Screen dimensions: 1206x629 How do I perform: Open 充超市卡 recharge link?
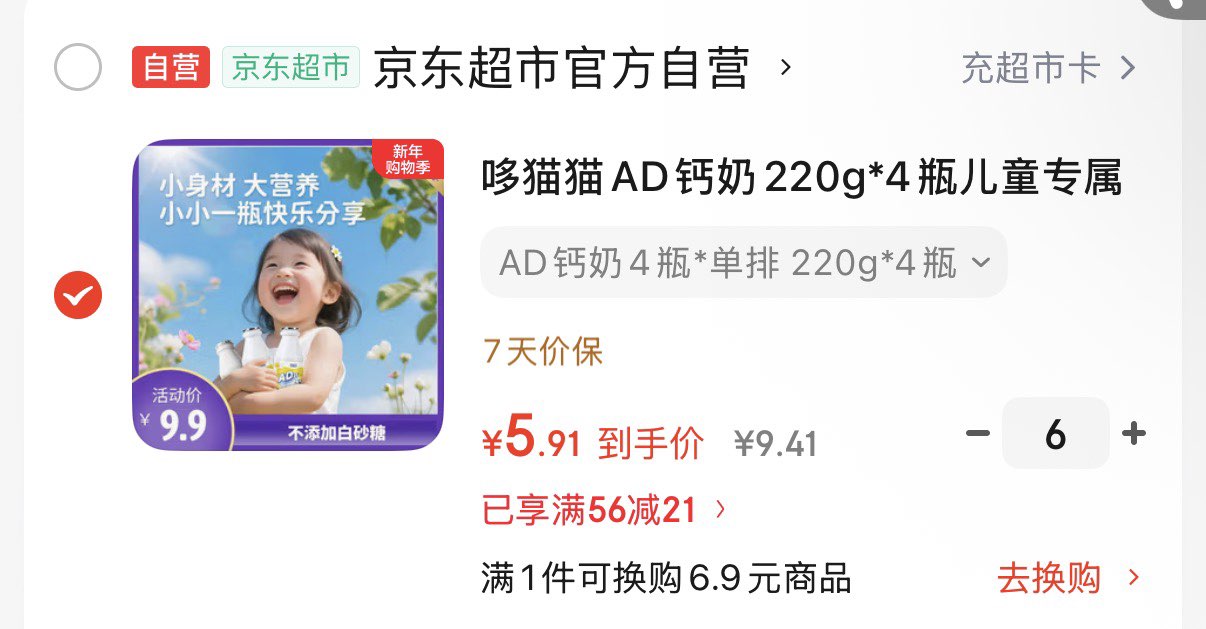[1047, 68]
